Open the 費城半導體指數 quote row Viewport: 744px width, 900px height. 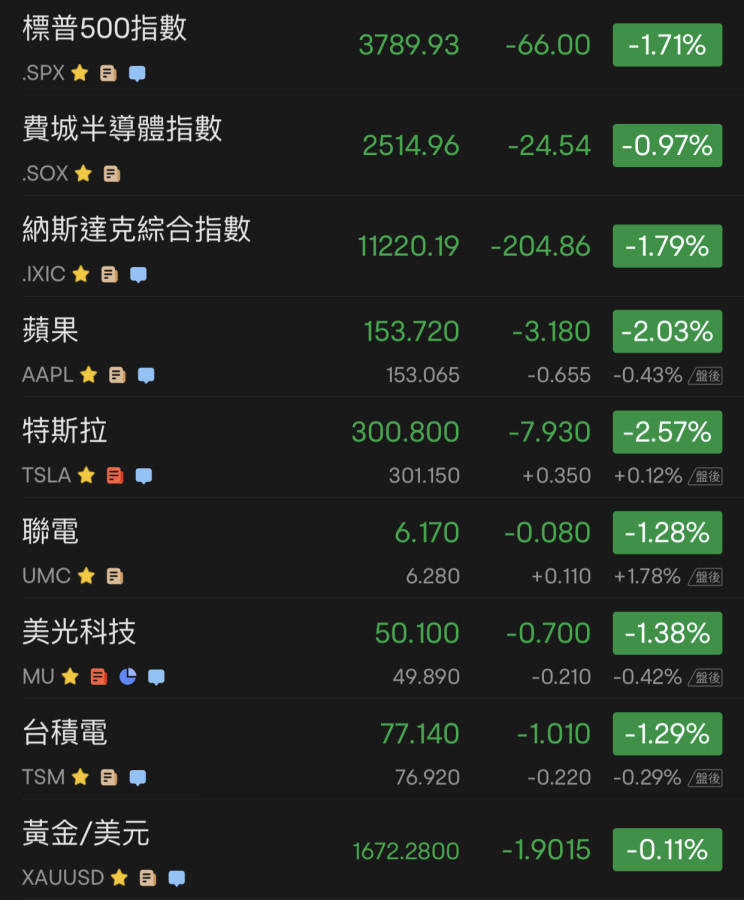click(x=122, y=130)
